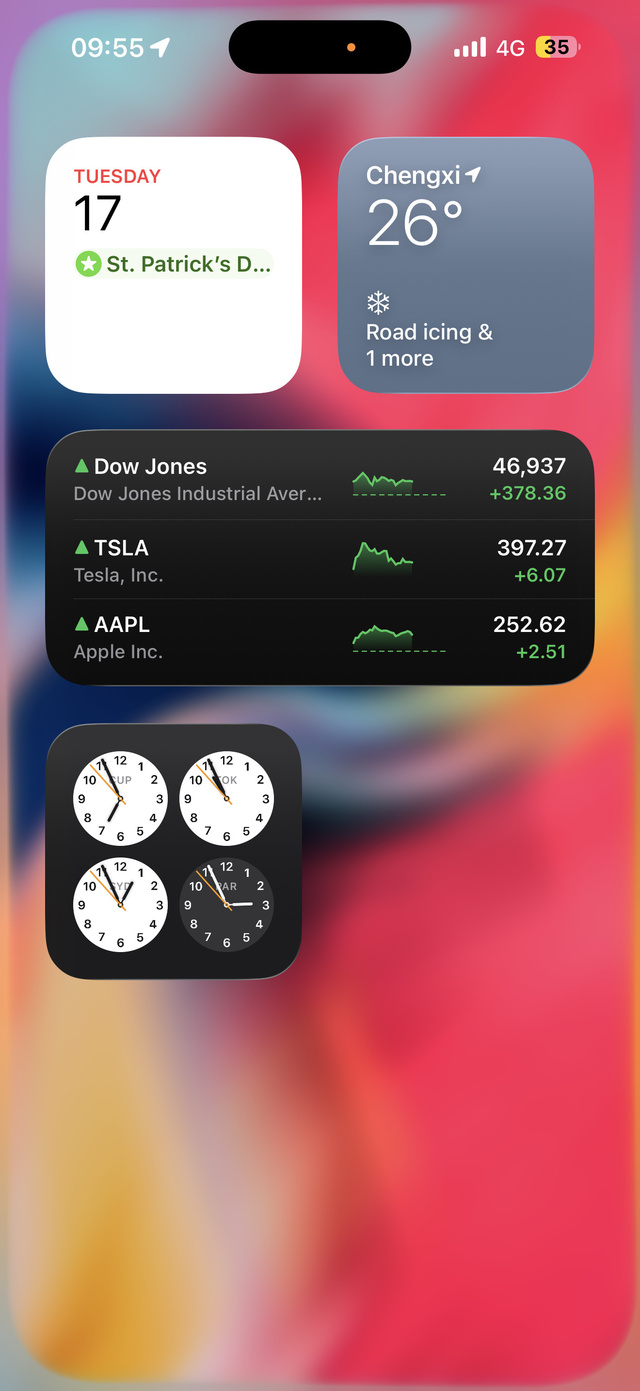Open the Calendar widget showing Tuesday 17
The height and width of the screenshot is (1391, 640).
pos(173,265)
